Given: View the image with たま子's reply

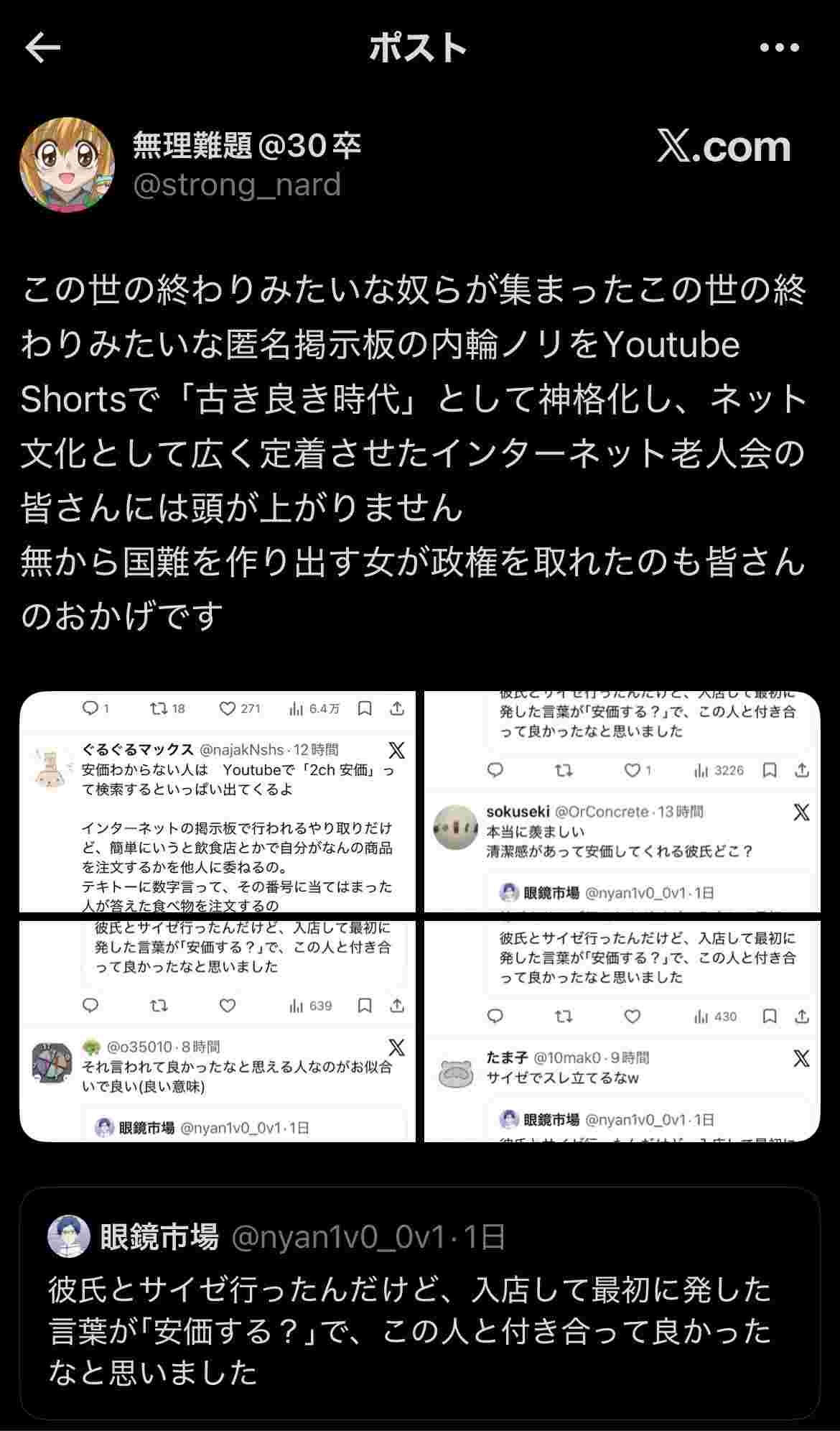Looking at the screenshot, I should [x=622, y=1031].
